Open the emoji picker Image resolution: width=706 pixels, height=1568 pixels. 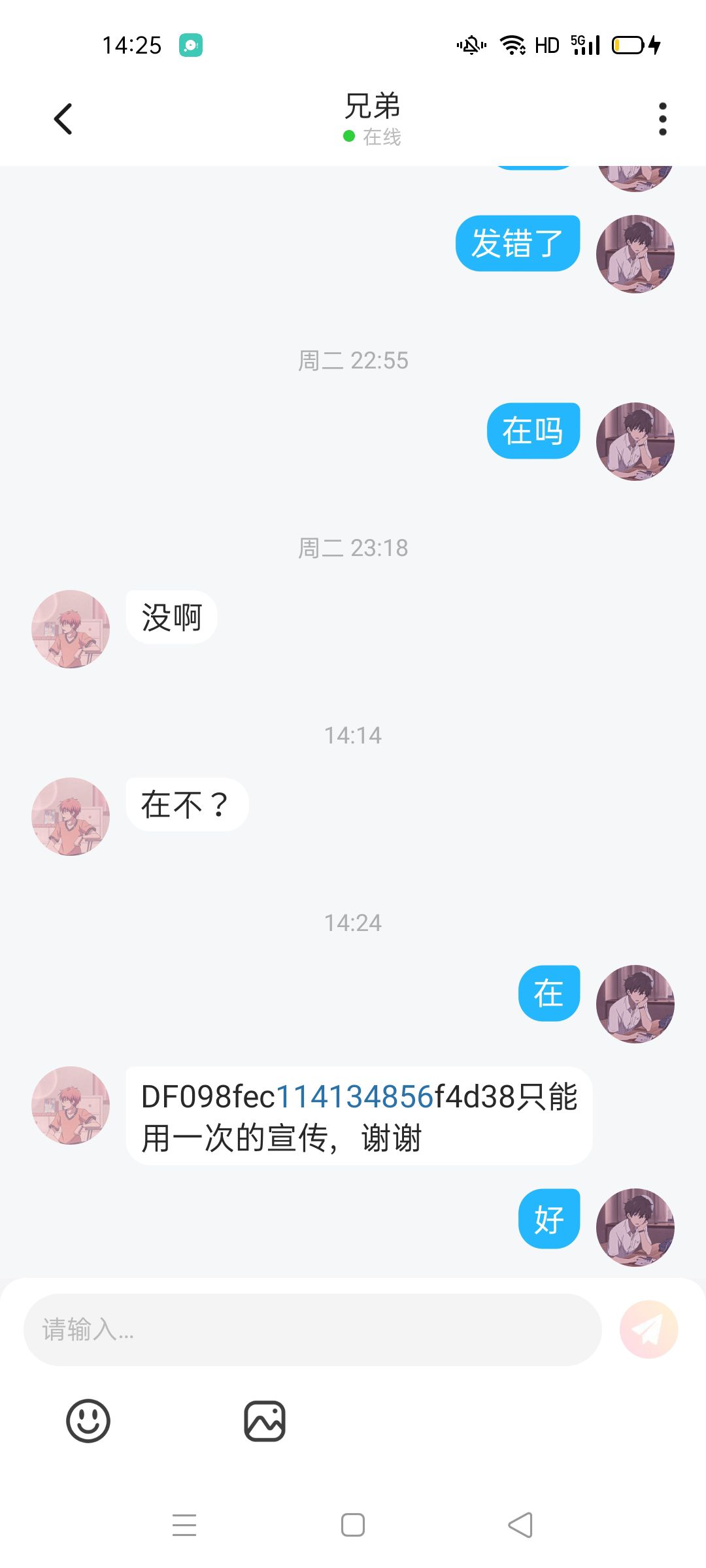[x=88, y=1420]
